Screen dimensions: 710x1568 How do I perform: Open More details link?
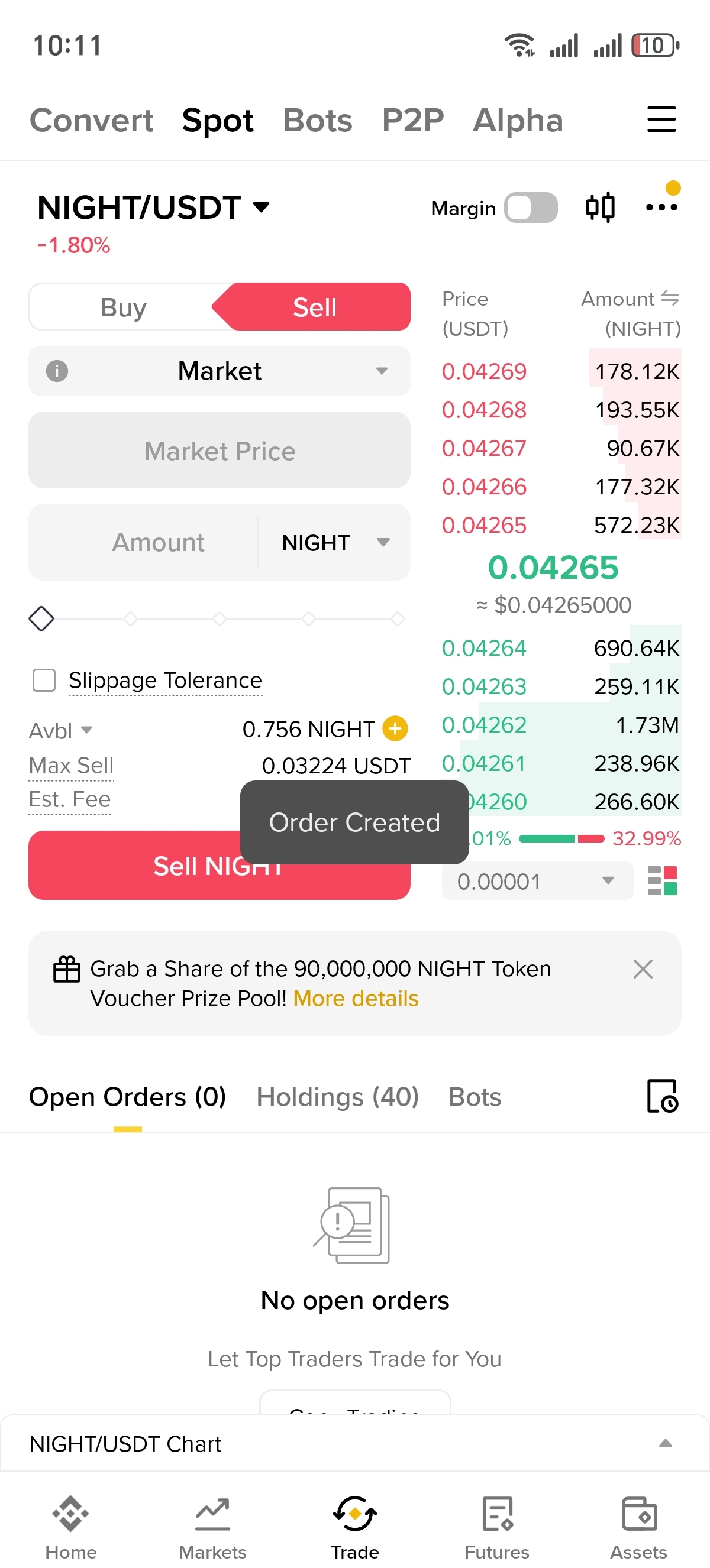[356, 998]
